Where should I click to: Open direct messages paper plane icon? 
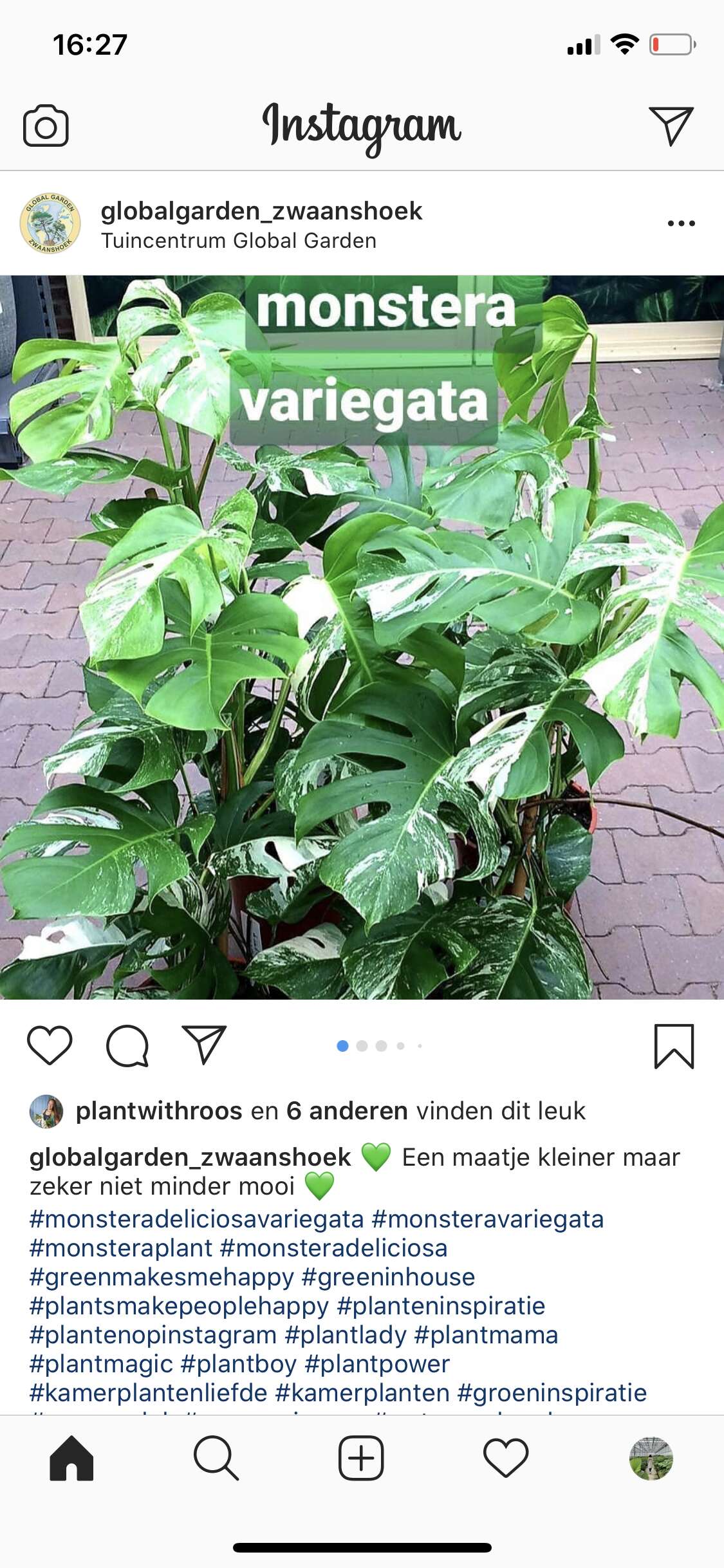coord(671,126)
